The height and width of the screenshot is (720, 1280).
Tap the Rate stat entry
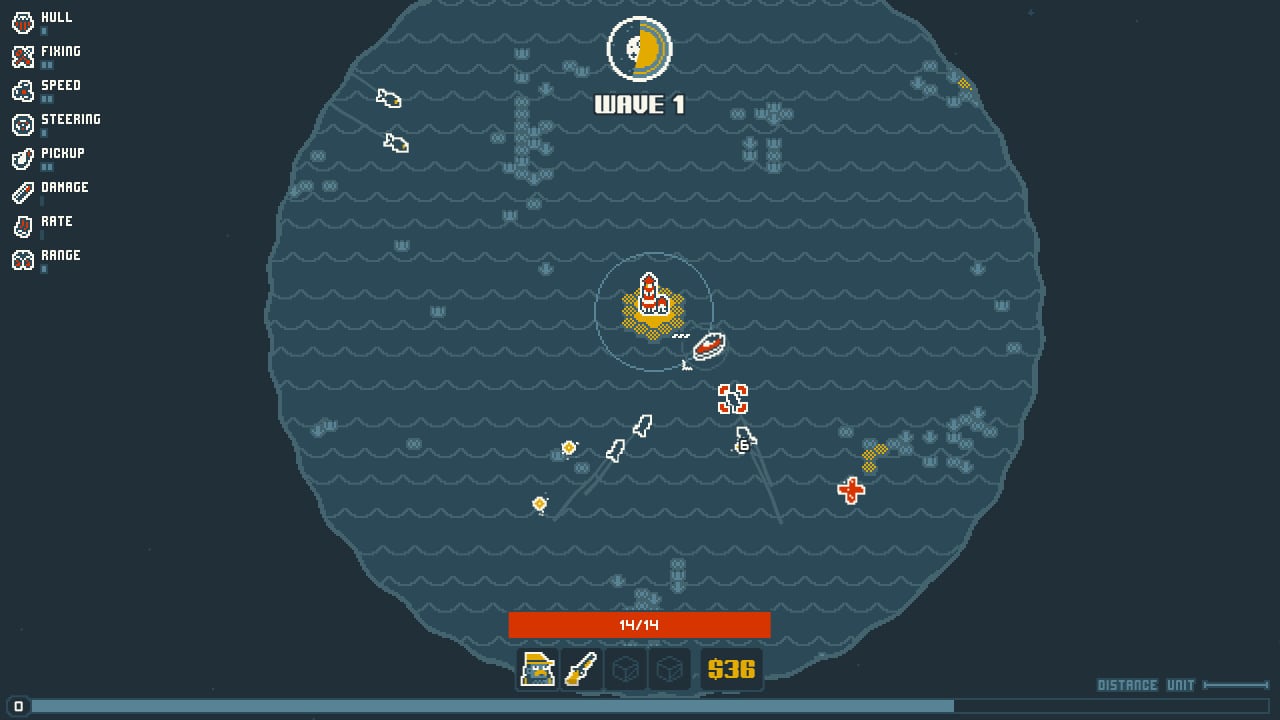point(42,226)
